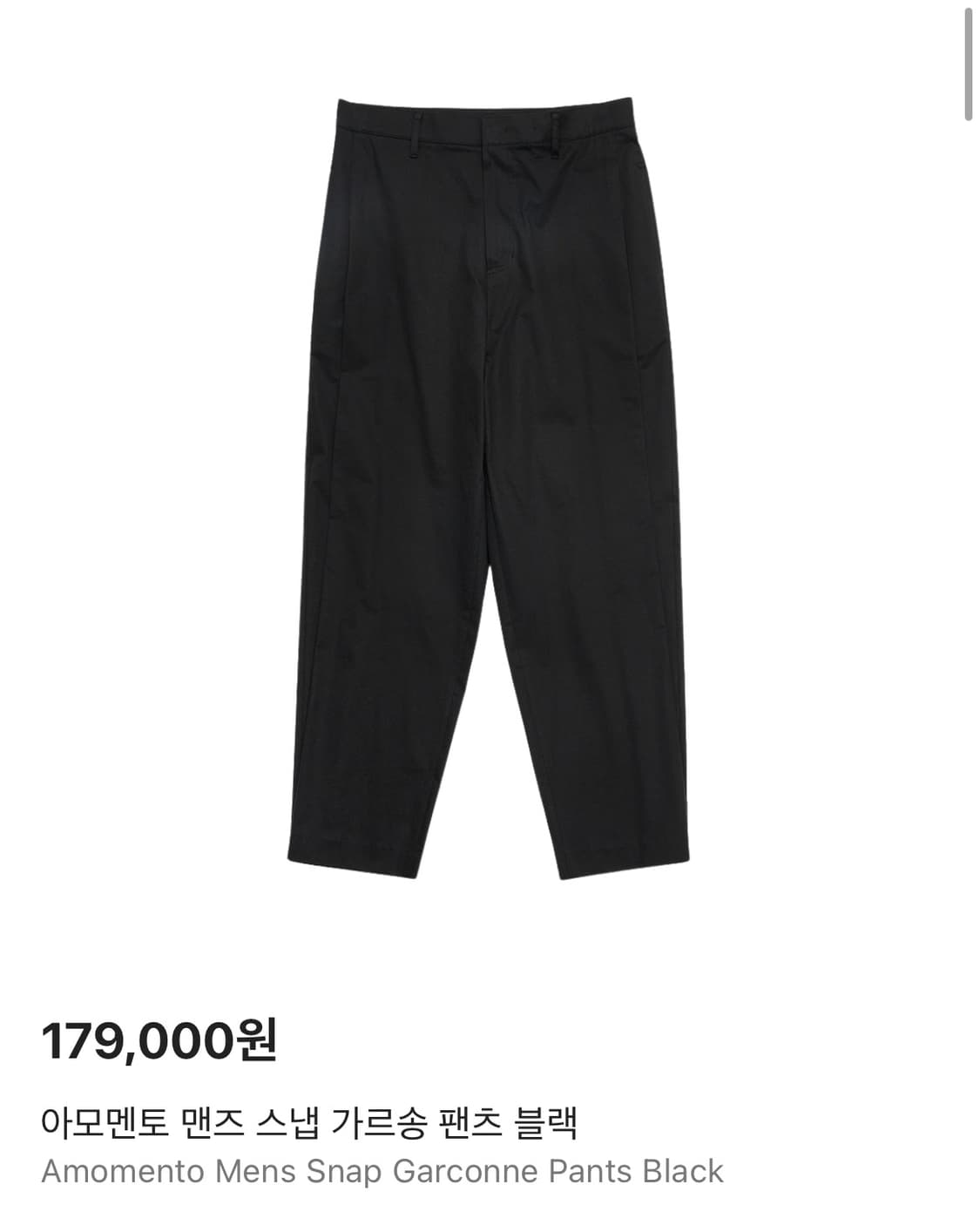The image size is (980, 1205).
Task: Click the scrollbar on the right edge
Action: point(969,61)
